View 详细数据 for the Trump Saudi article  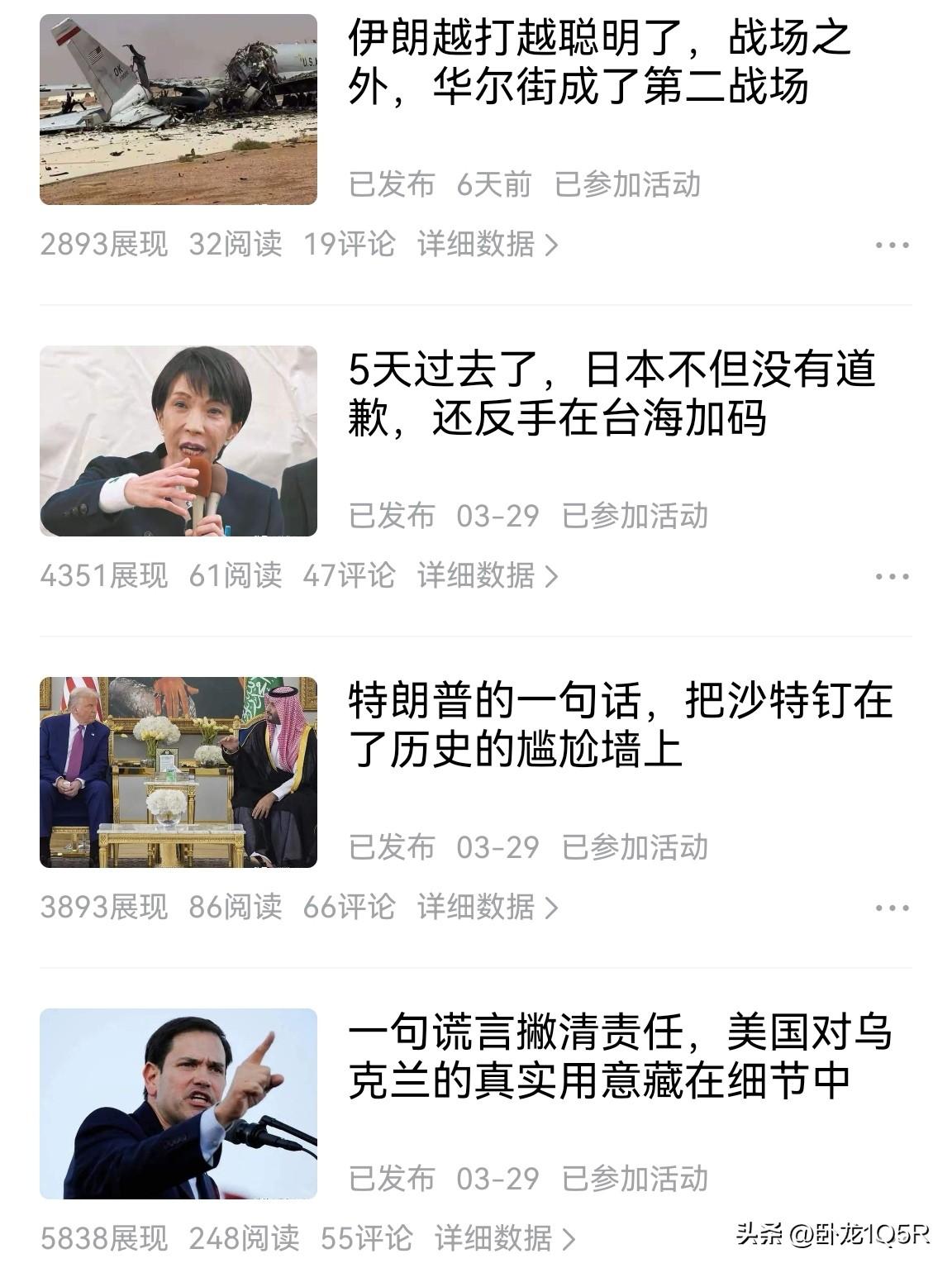[x=488, y=908]
